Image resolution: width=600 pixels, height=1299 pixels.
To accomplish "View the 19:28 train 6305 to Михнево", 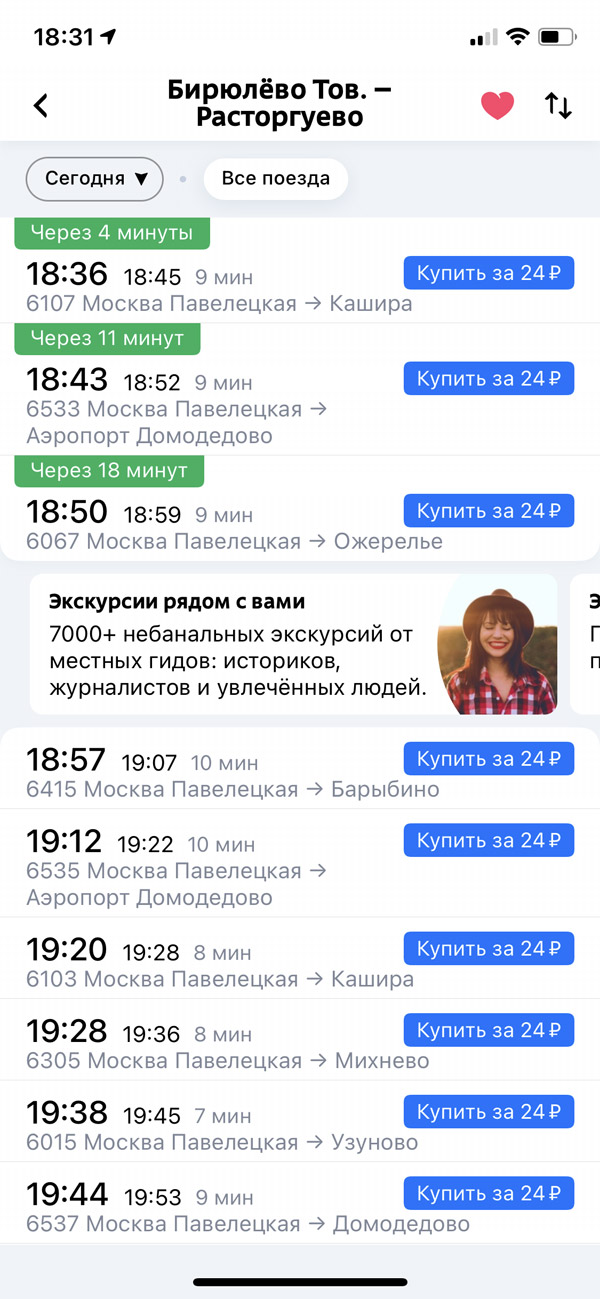I will (x=200, y=1045).
